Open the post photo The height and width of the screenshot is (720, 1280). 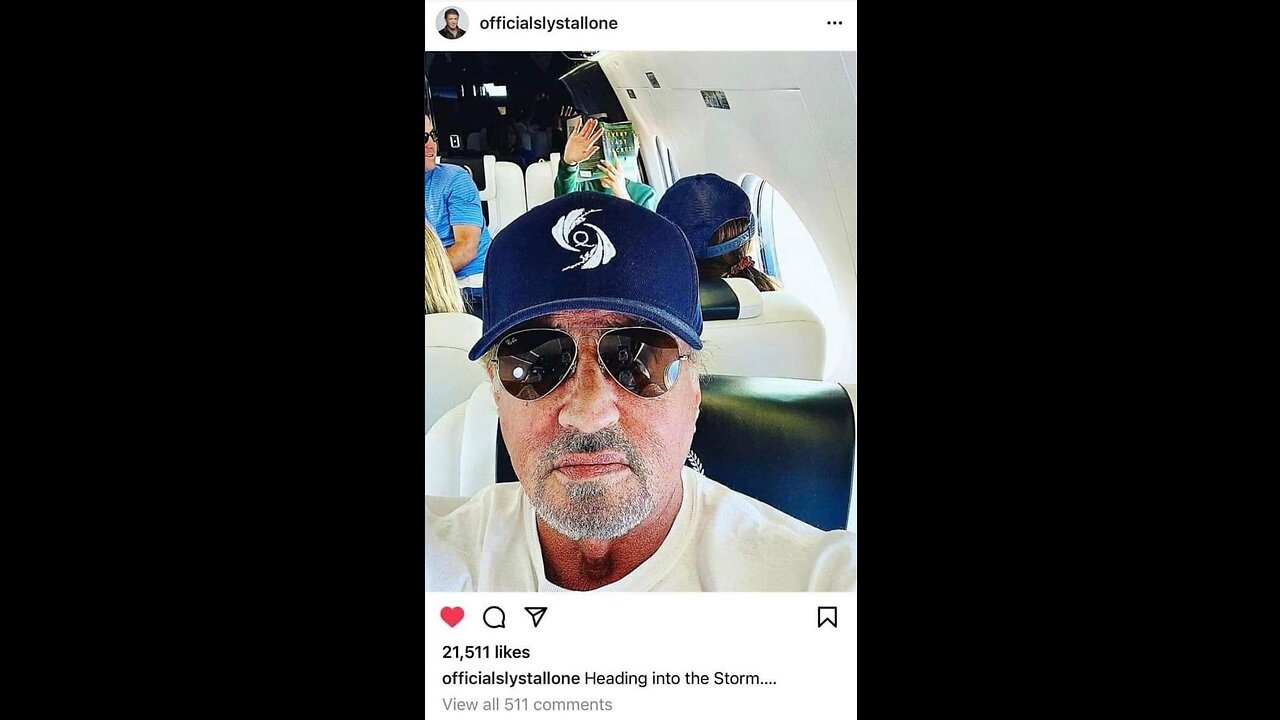tap(640, 320)
